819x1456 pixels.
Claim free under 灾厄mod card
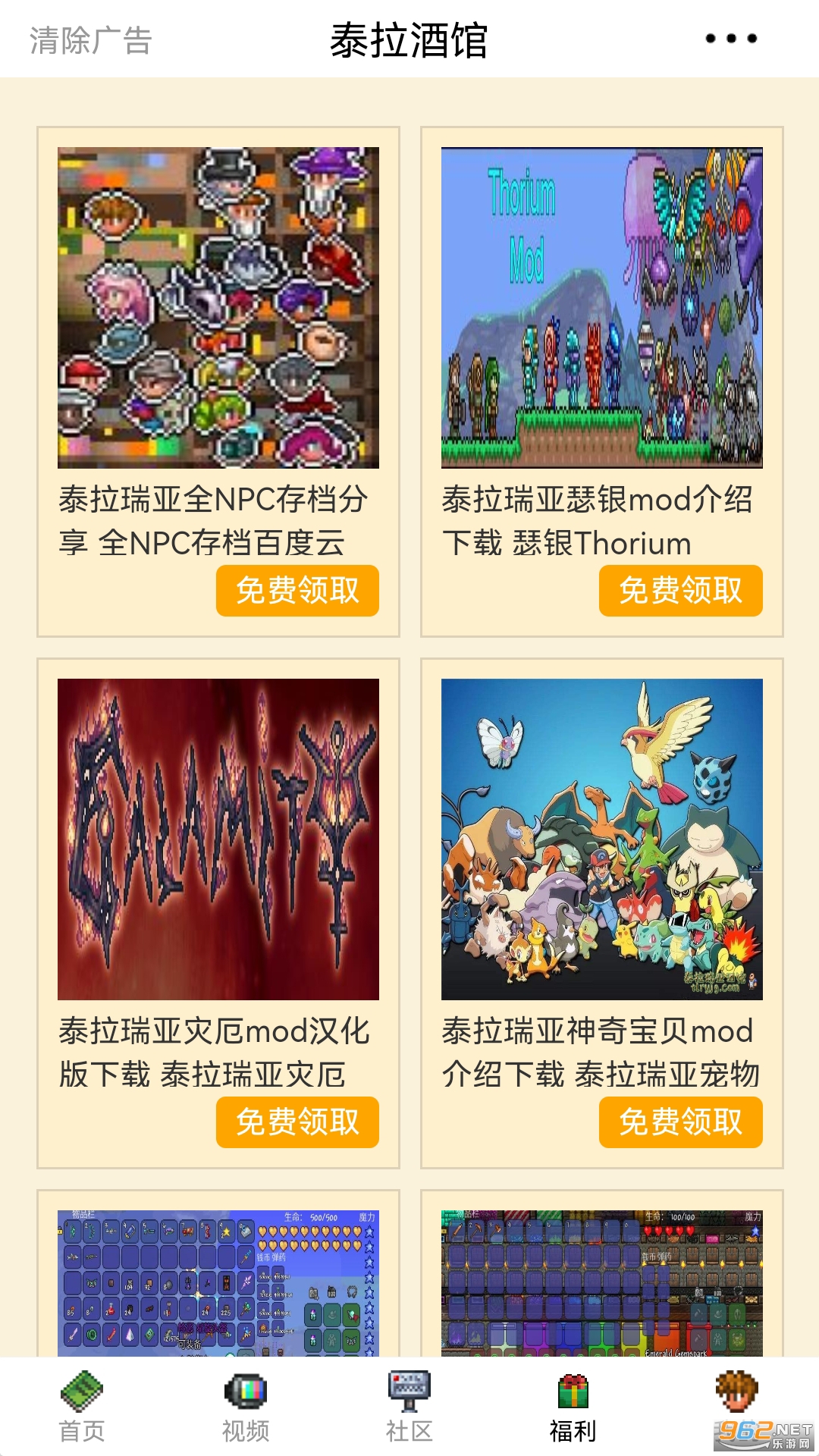pyautogui.click(x=297, y=1122)
